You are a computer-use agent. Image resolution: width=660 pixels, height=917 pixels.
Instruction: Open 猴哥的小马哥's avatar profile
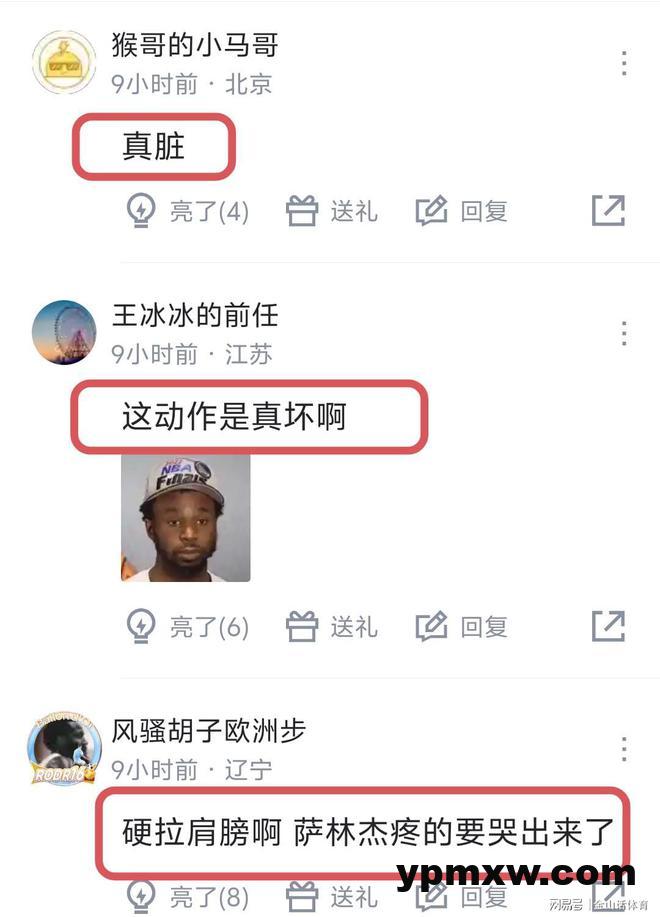(x=65, y=62)
